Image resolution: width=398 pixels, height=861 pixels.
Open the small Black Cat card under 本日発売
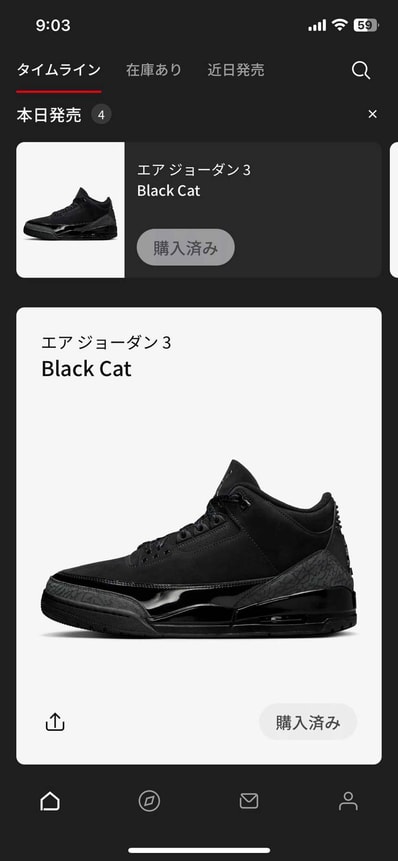tap(199, 210)
